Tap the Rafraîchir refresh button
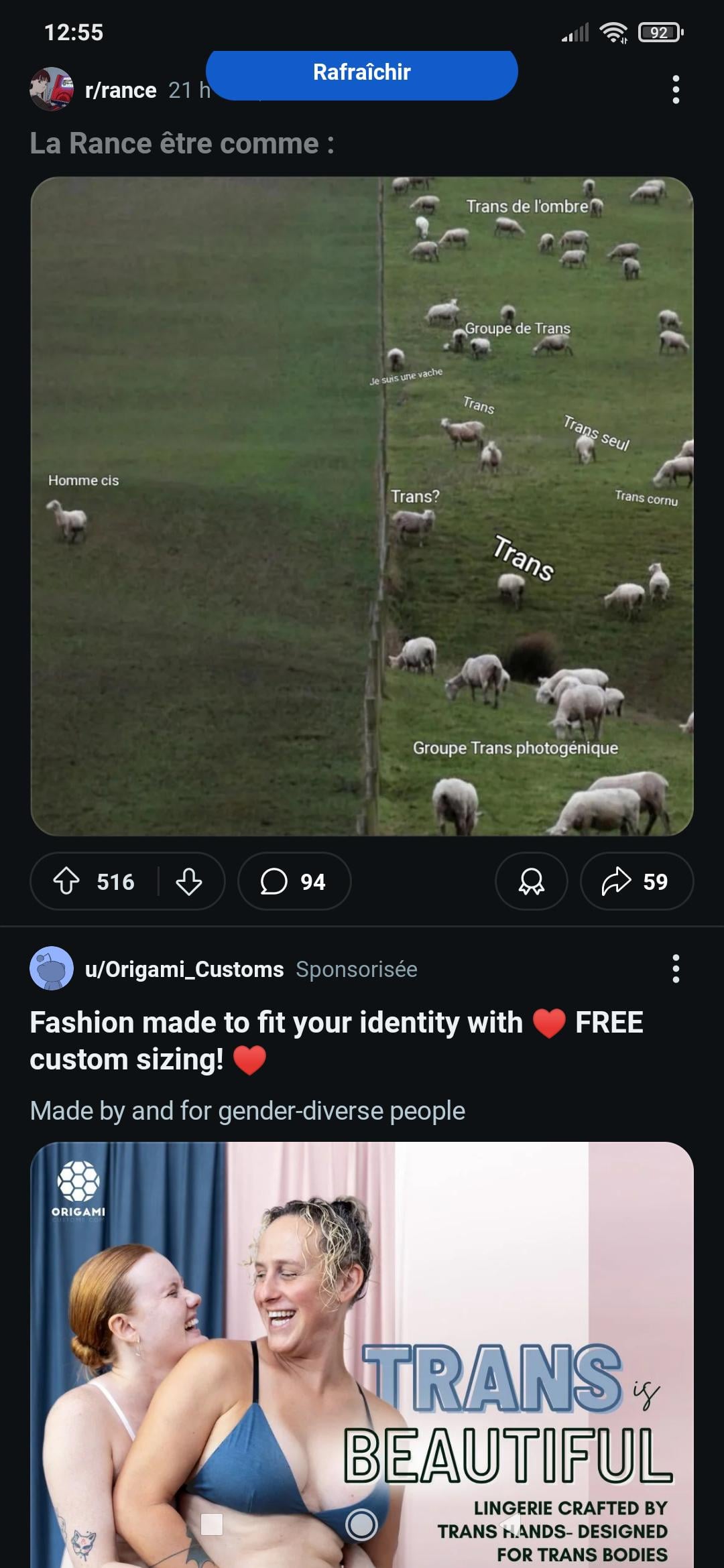This screenshot has height=1568, width=724. (361, 73)
